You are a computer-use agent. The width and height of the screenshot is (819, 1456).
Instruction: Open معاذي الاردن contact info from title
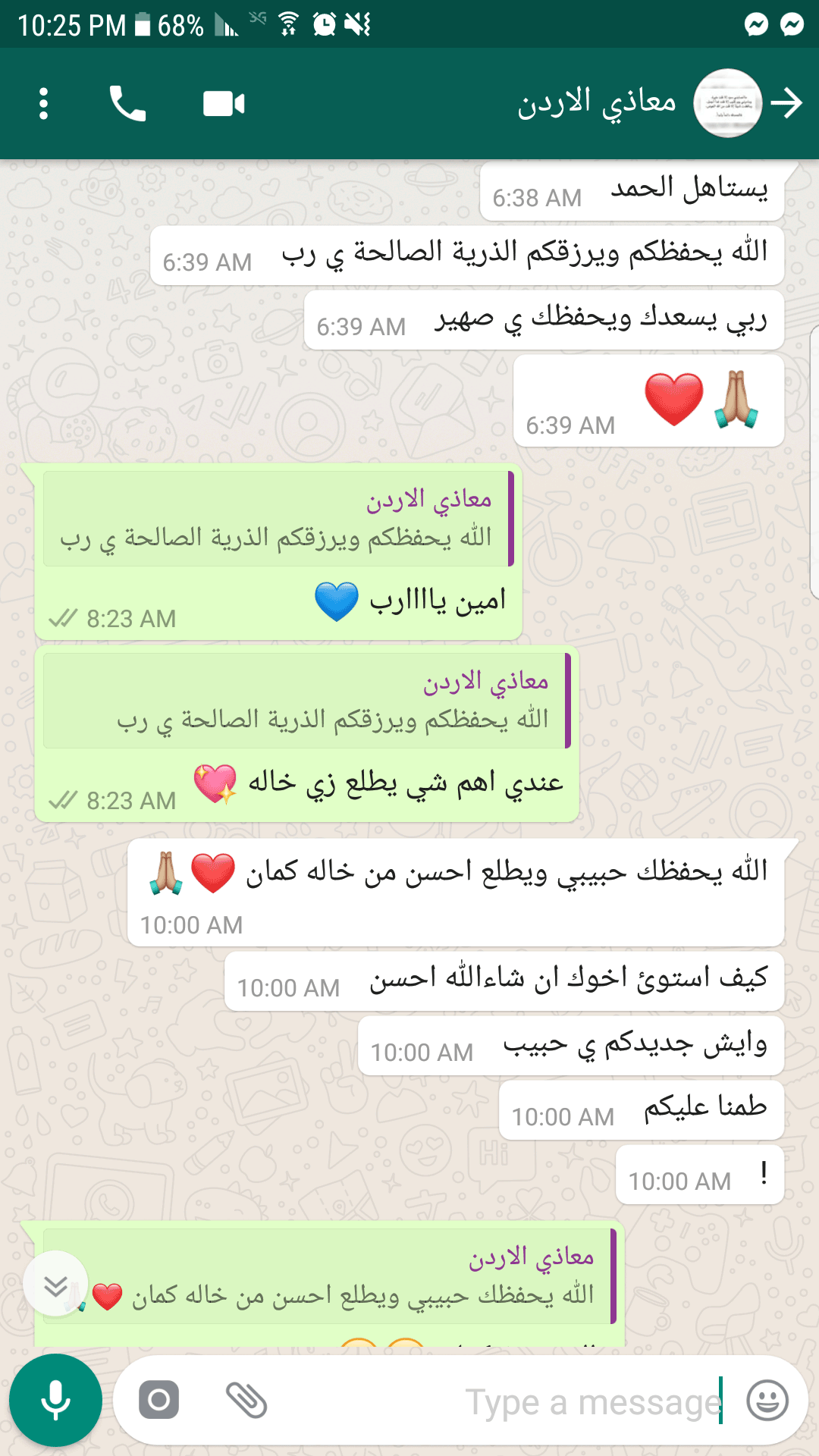coord(597,103)
